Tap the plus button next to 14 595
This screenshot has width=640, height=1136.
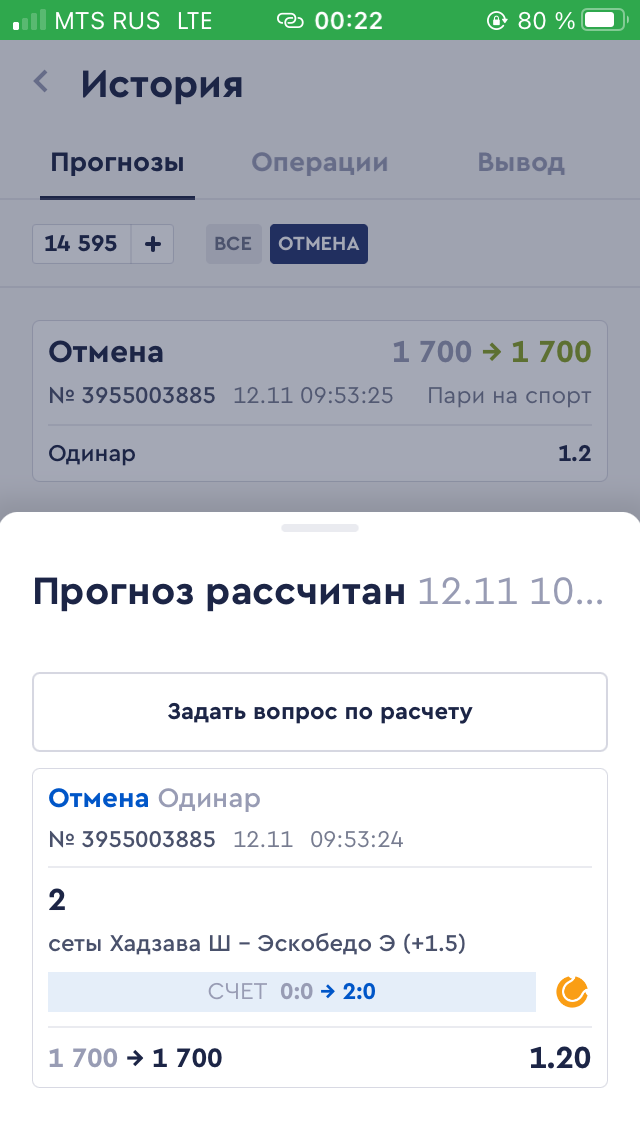pyautogui.click(x=152, y=243)
